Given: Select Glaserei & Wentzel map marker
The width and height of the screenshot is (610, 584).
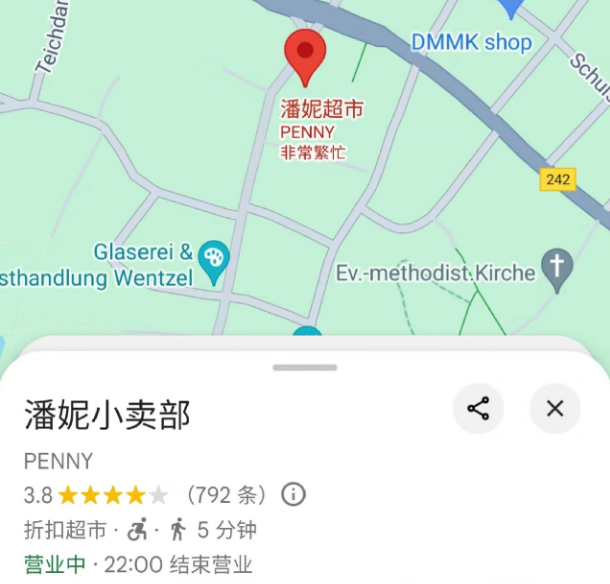Looking at the screenshot, I should click(x=213, y=258).
